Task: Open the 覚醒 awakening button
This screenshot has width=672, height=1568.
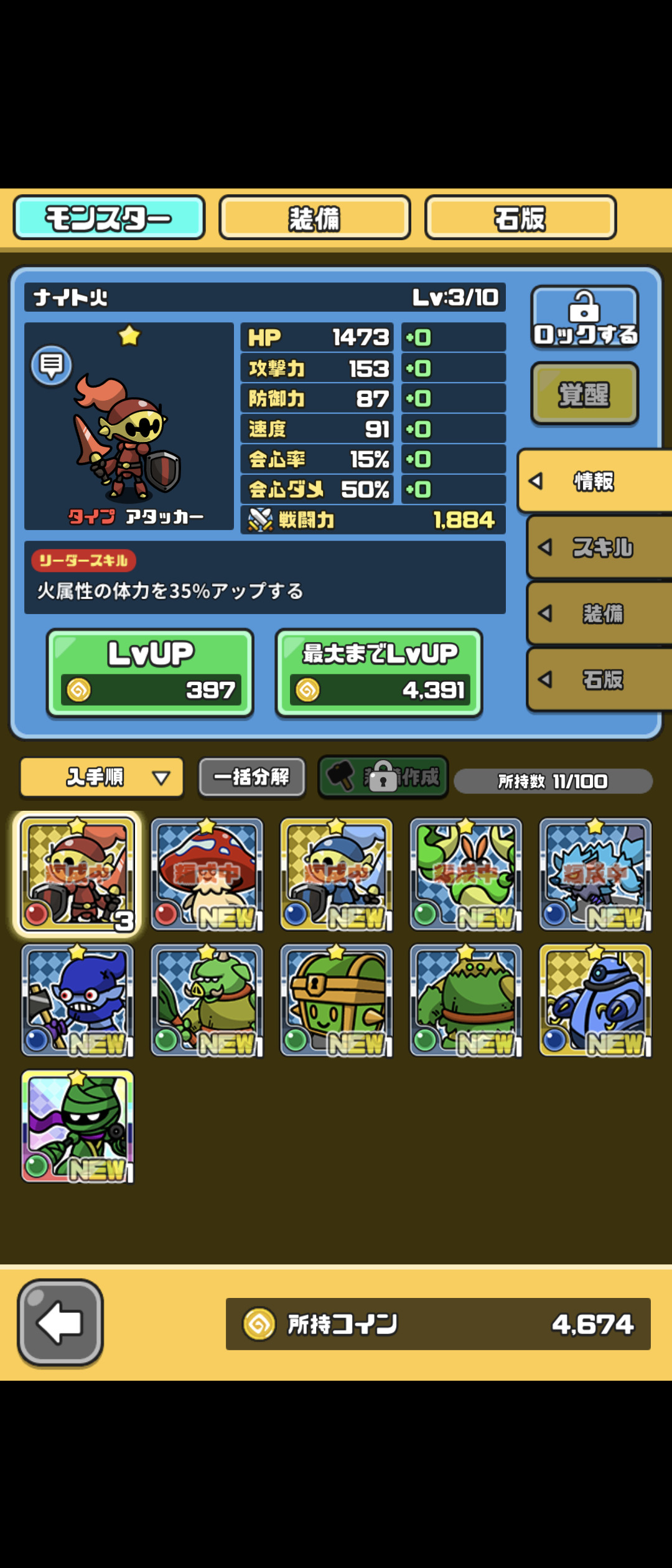Action: click(585, 394)
